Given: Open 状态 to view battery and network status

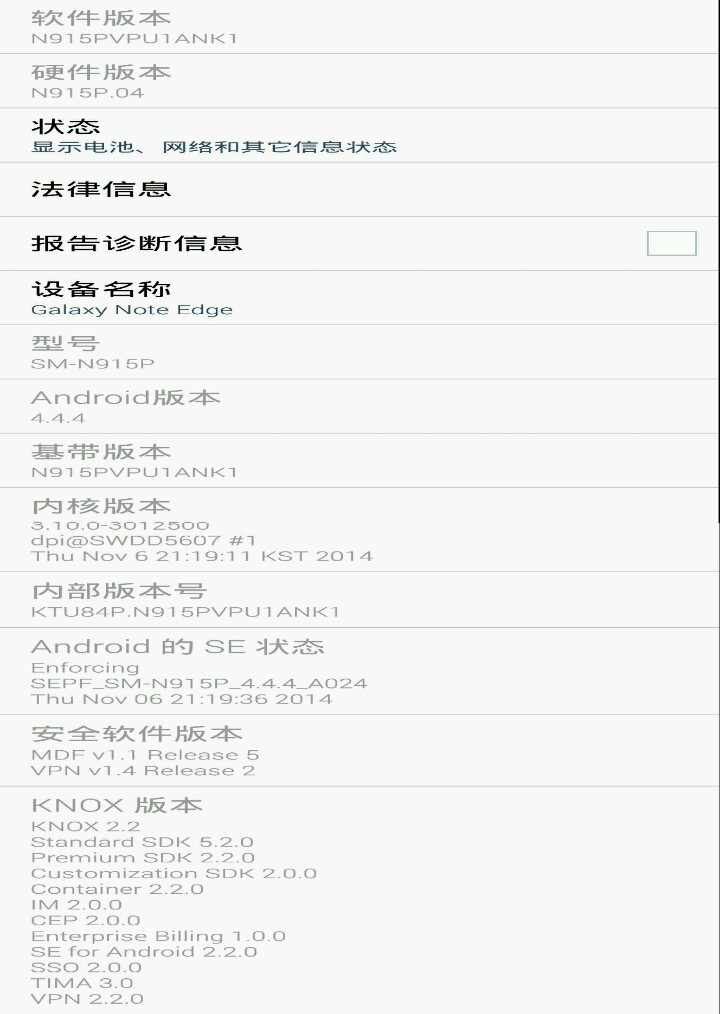Looking at the screenshot, I should pos(213,136).
